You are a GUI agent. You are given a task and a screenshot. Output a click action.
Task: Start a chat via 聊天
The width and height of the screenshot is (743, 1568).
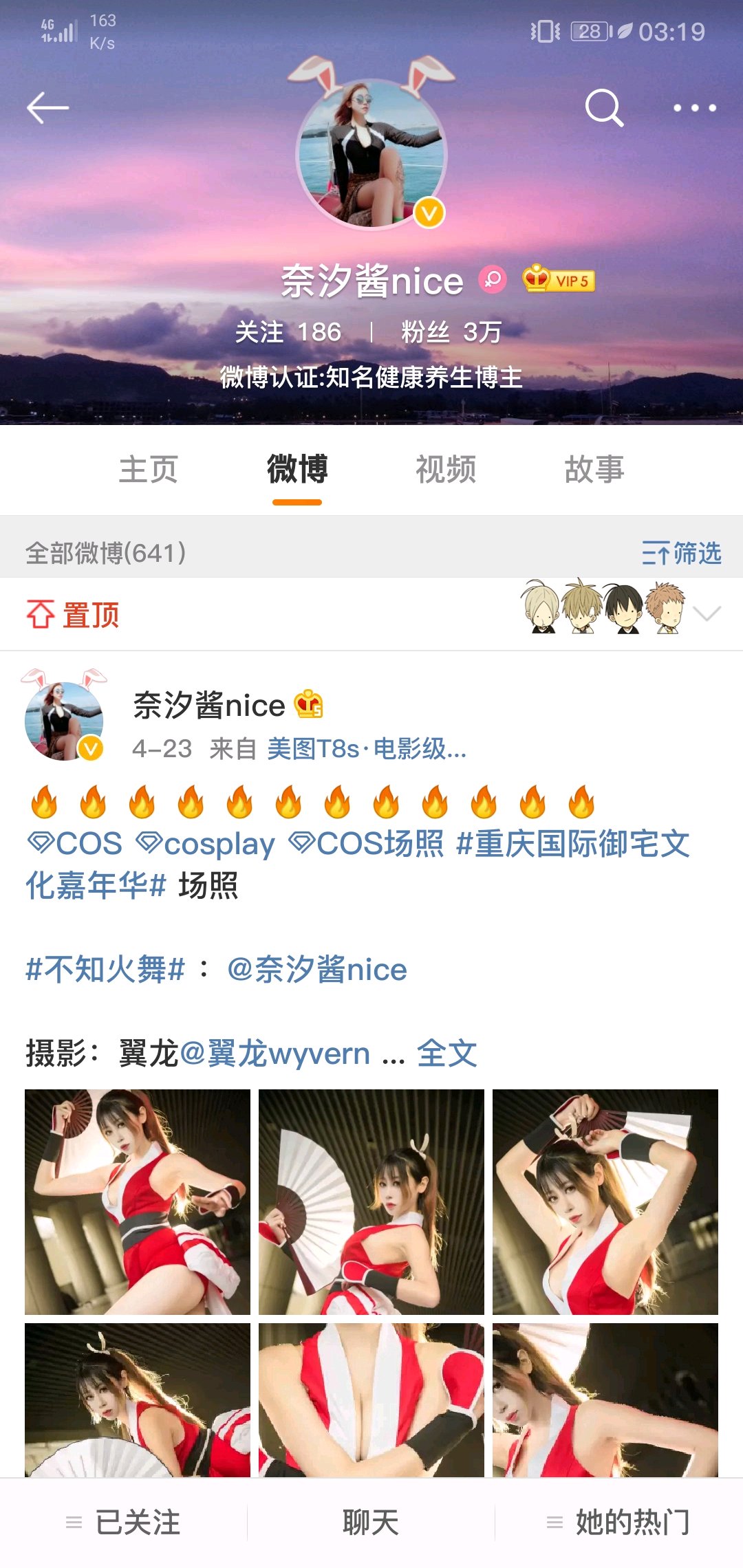pyautogui.click(x=371, y=1523)
